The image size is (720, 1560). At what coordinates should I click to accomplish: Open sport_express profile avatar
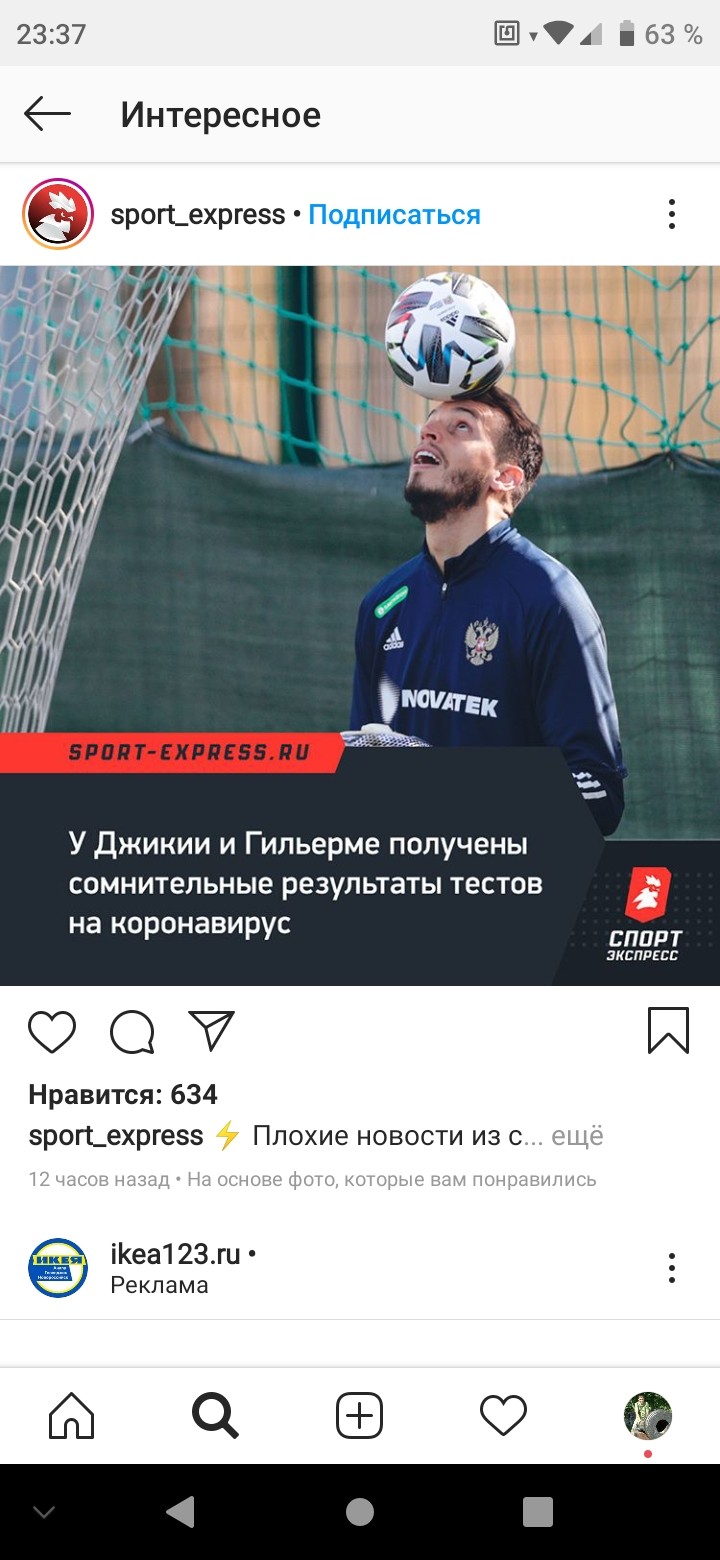[x=57, y=214]
